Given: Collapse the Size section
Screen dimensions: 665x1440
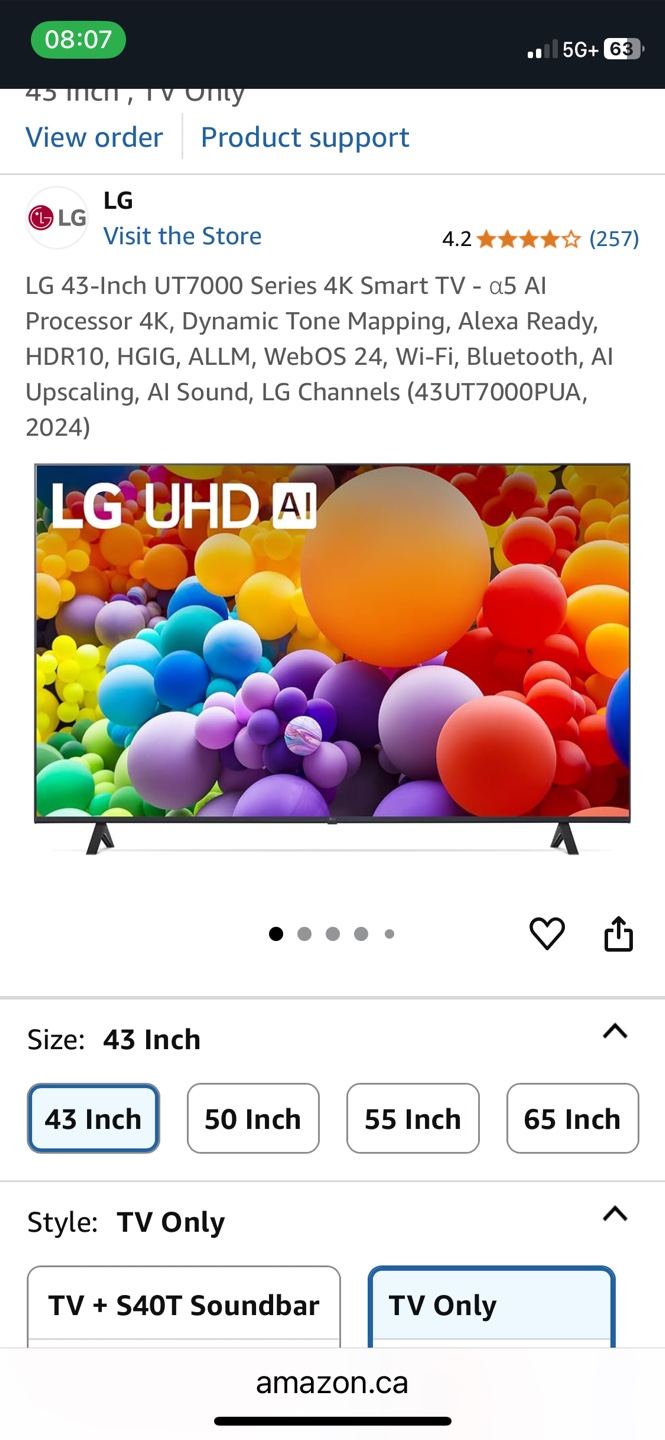Looking at the screenshot, I should point(615,1032).
